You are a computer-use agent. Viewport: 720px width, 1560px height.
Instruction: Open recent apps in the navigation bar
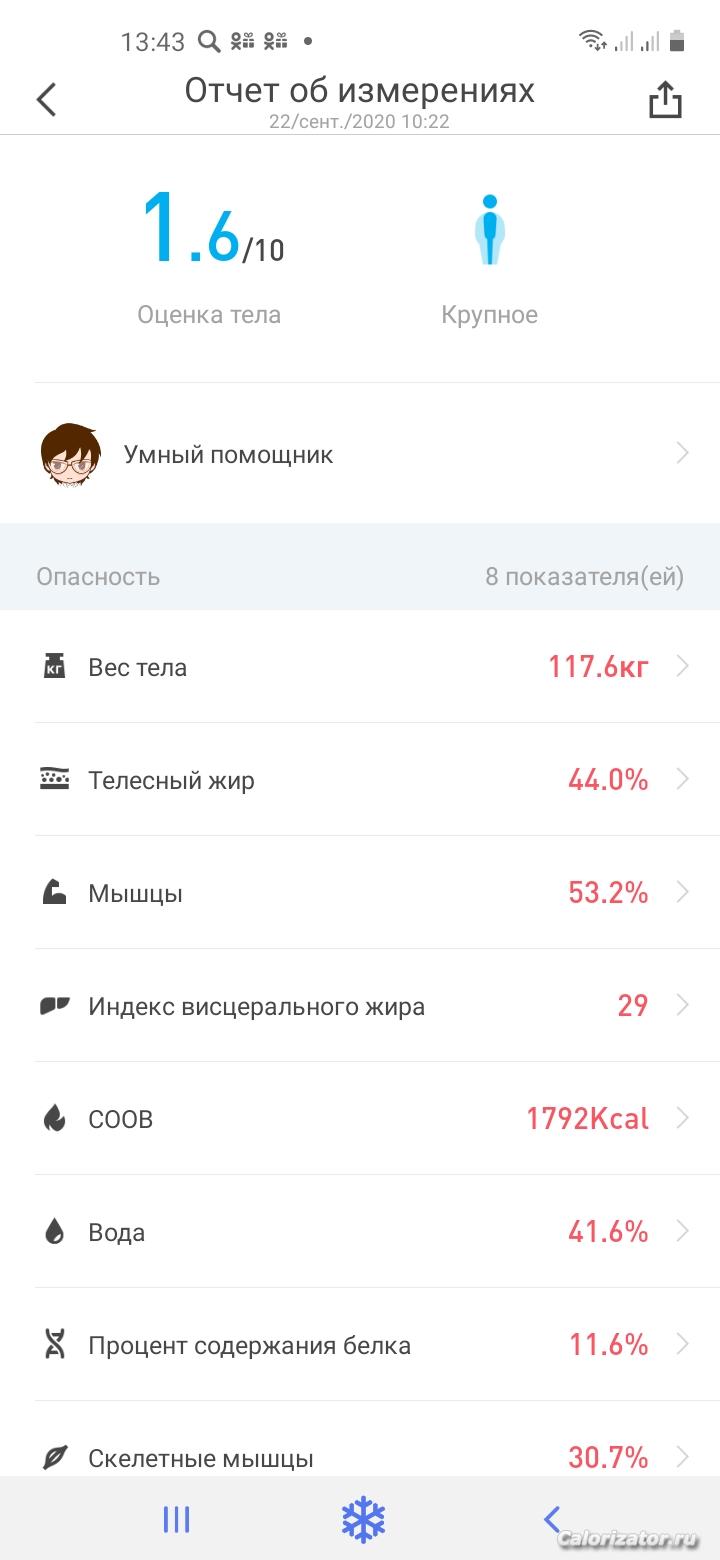176,1520
